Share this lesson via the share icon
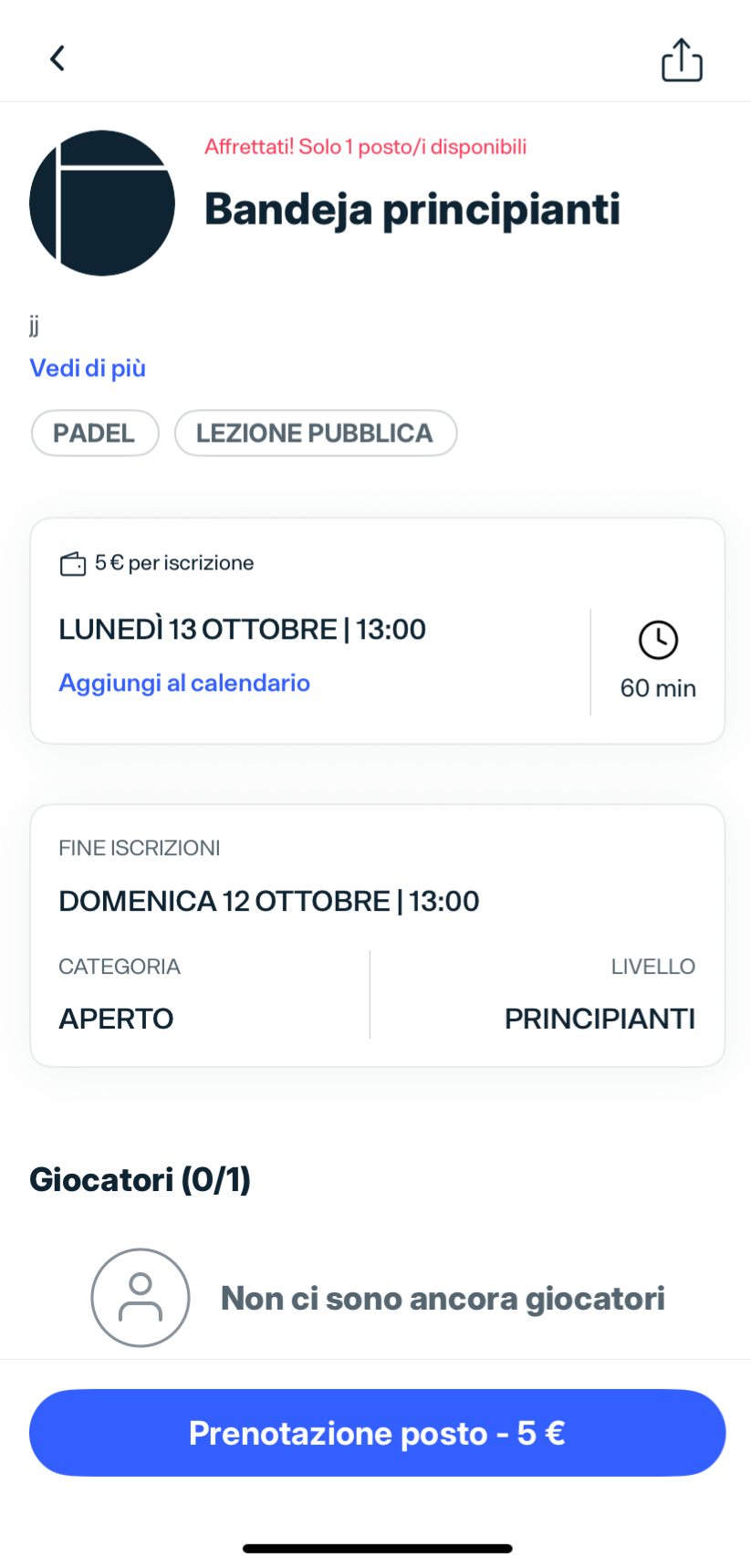Screen dimensions: 751x1568 click(682, 60)
